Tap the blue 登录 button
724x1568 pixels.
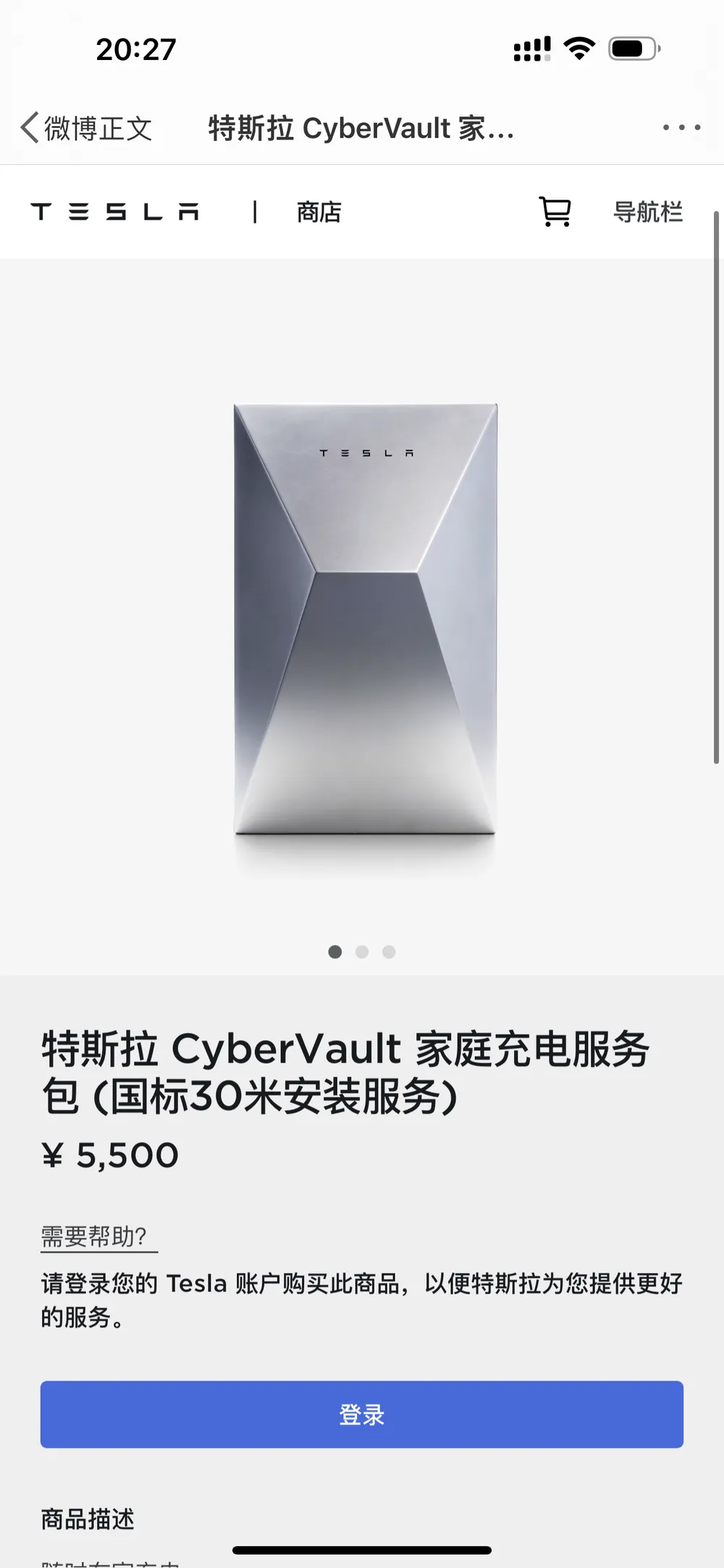[362, 1414]
